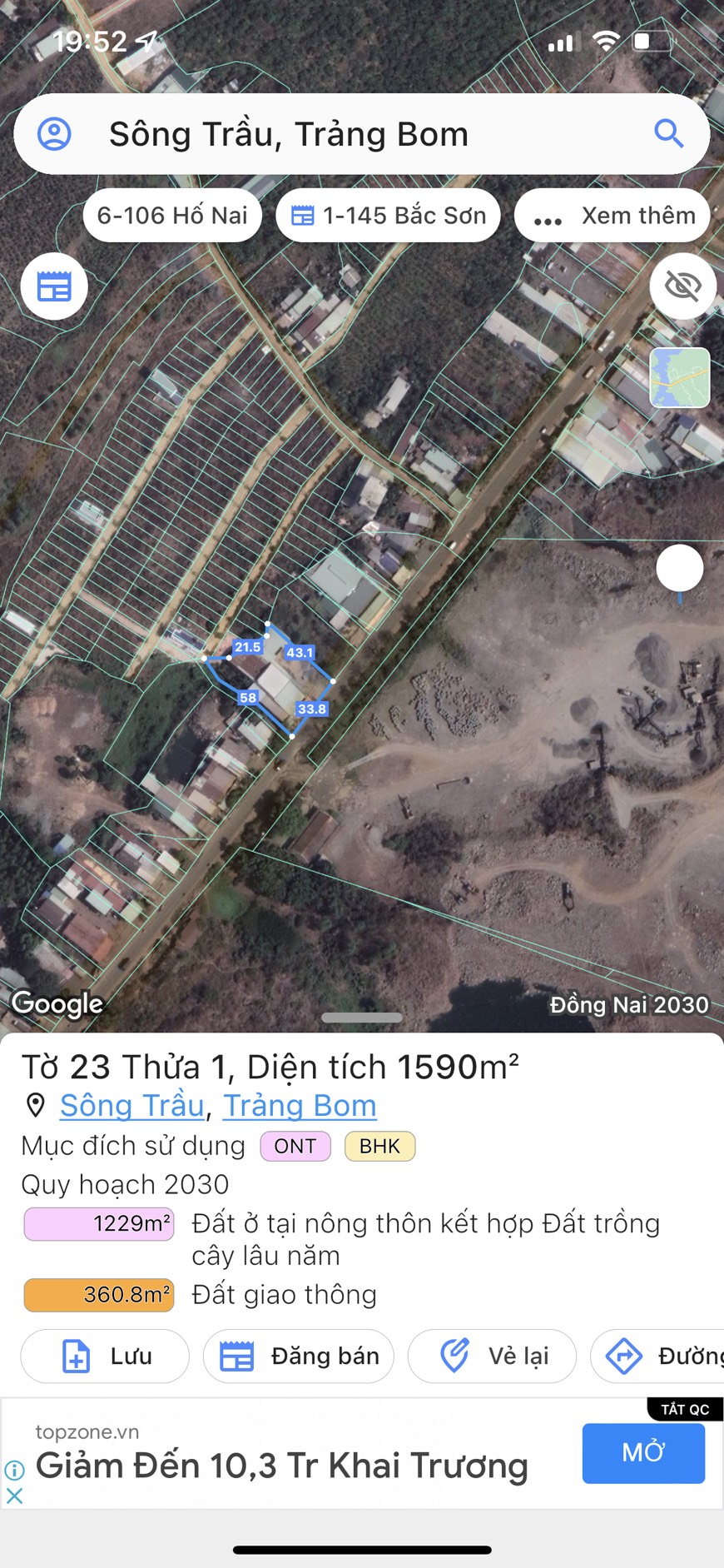Select the ONT land use tag

295,1146
